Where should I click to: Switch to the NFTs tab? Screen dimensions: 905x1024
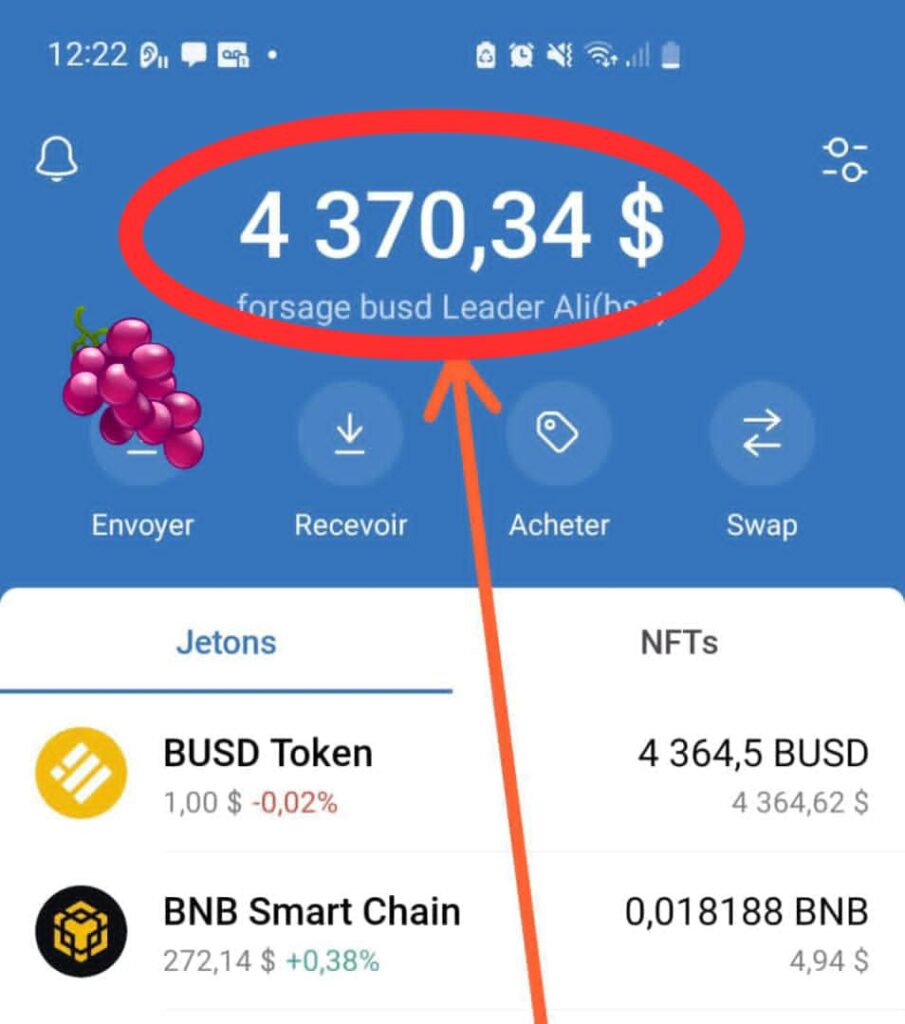tap(679, 642)
